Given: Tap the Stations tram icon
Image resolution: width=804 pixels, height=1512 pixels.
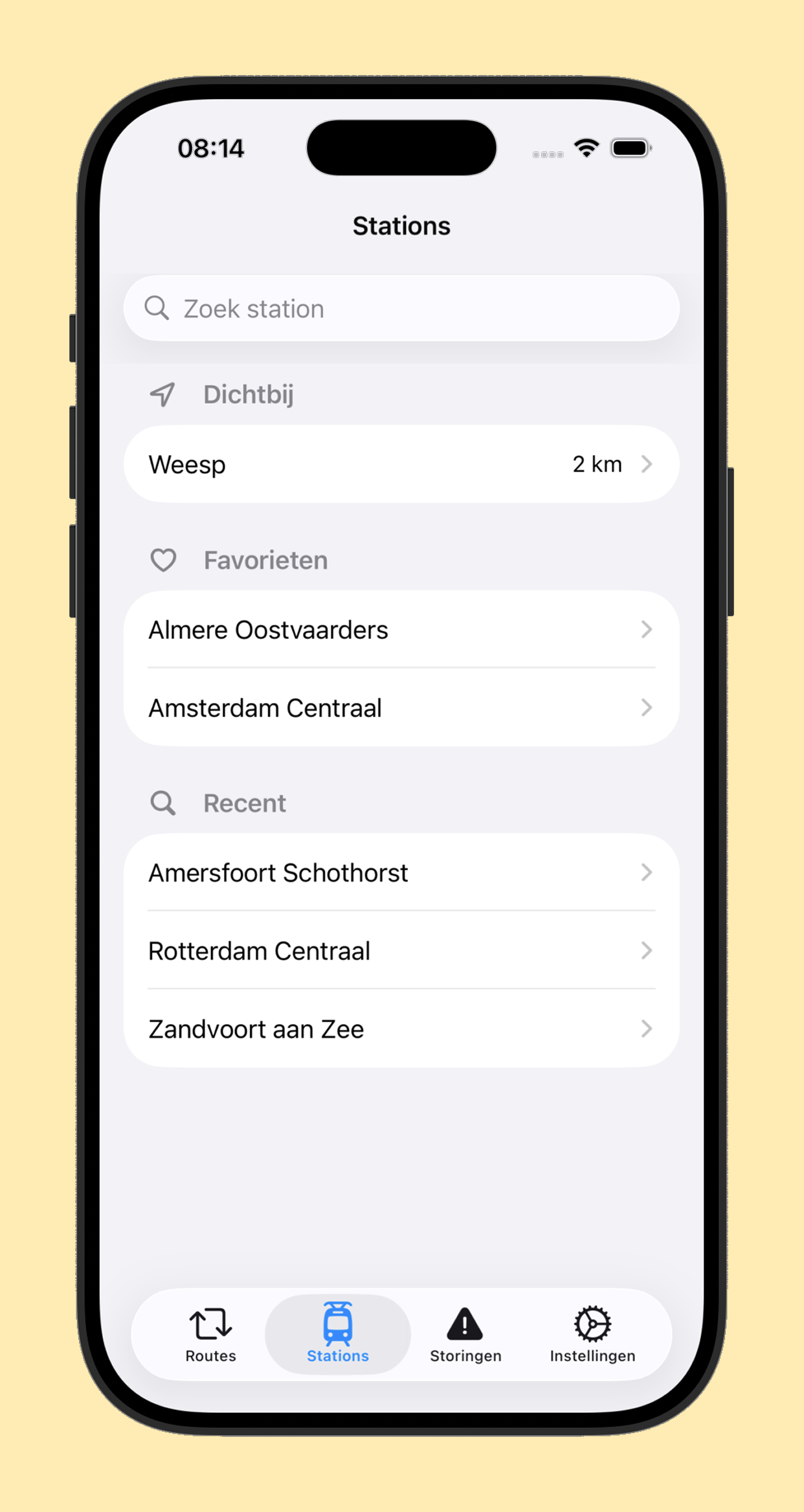Looking at the screenshot, I should [337, 1322].
